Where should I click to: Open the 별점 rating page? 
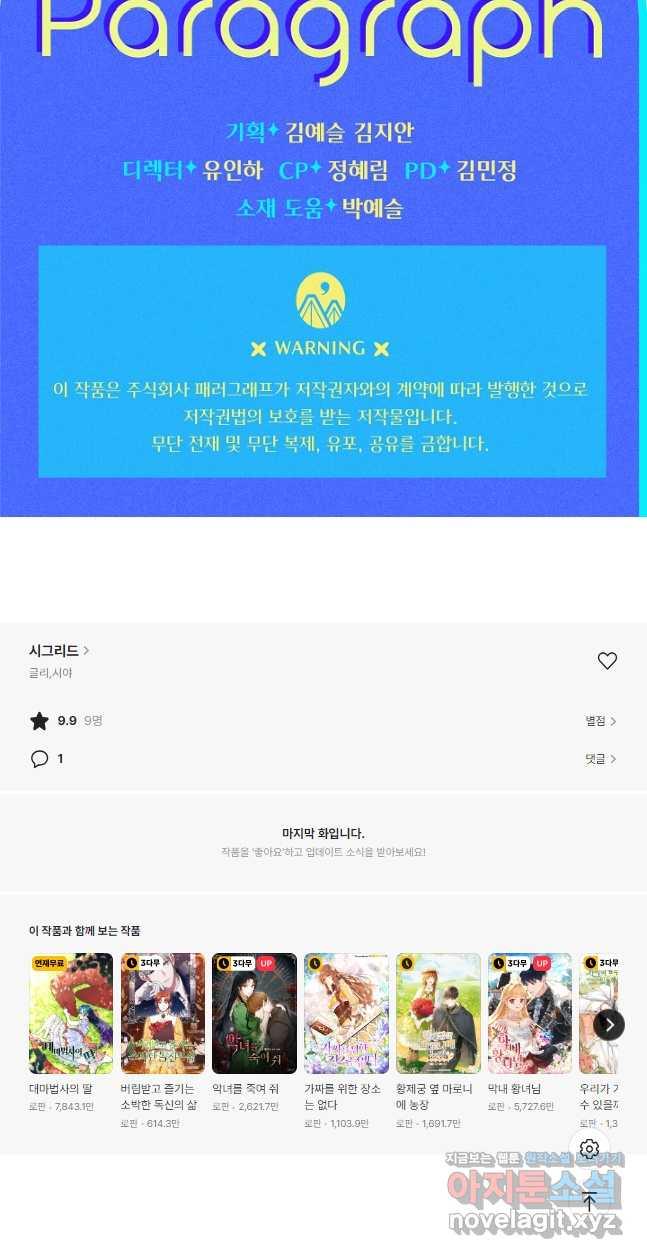pyautogui.click(x=600, y=721)
